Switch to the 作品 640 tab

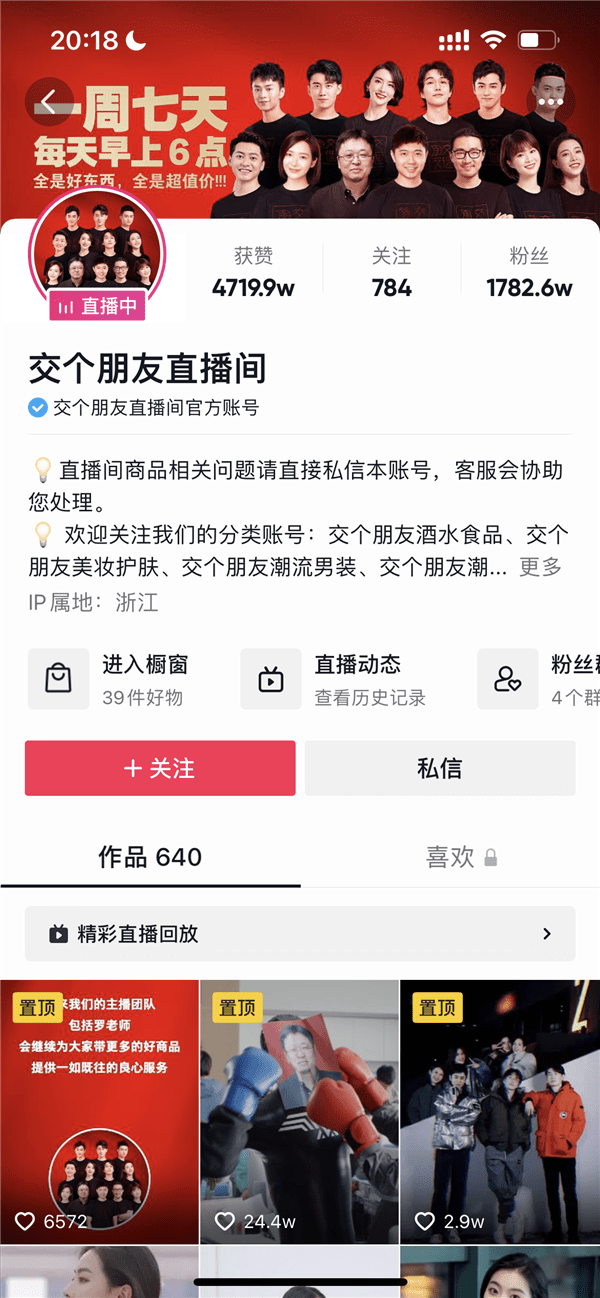150,857
